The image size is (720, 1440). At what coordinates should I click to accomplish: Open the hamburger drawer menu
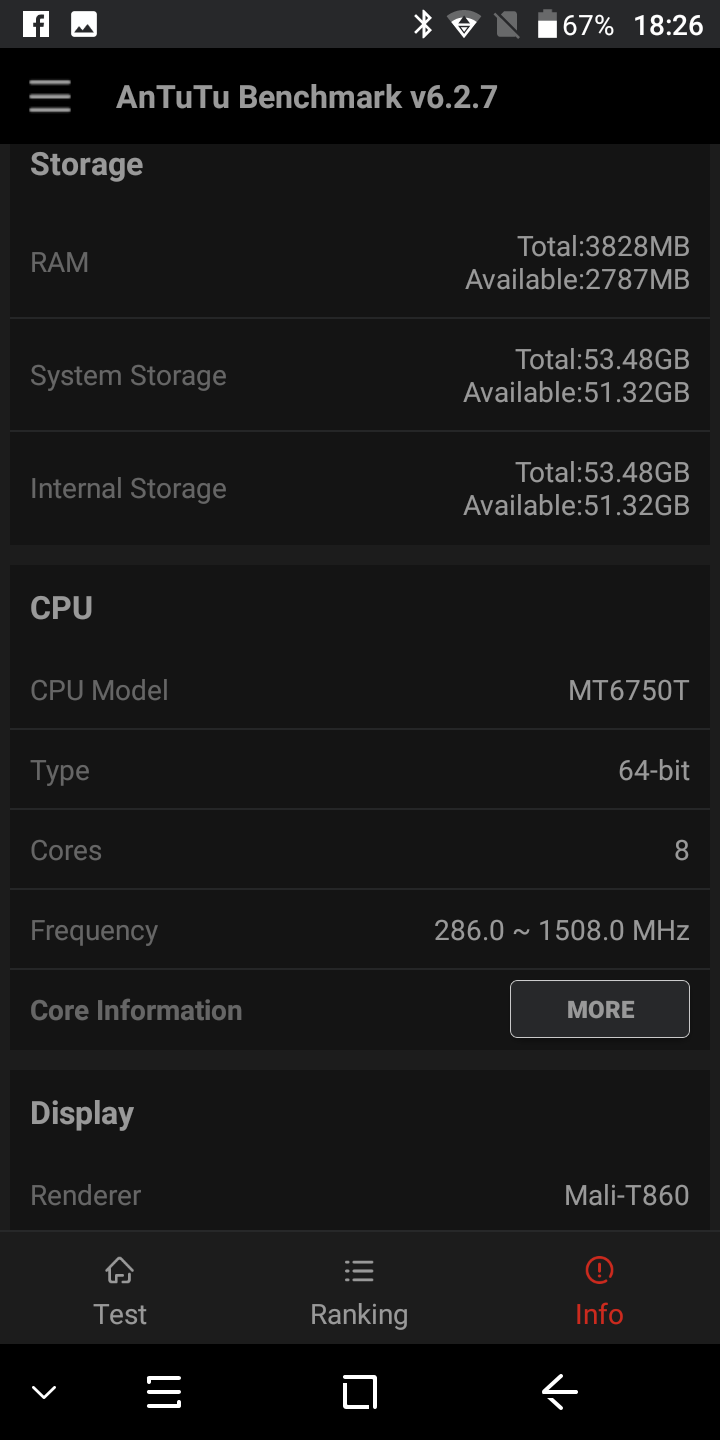tap(49, 97)
